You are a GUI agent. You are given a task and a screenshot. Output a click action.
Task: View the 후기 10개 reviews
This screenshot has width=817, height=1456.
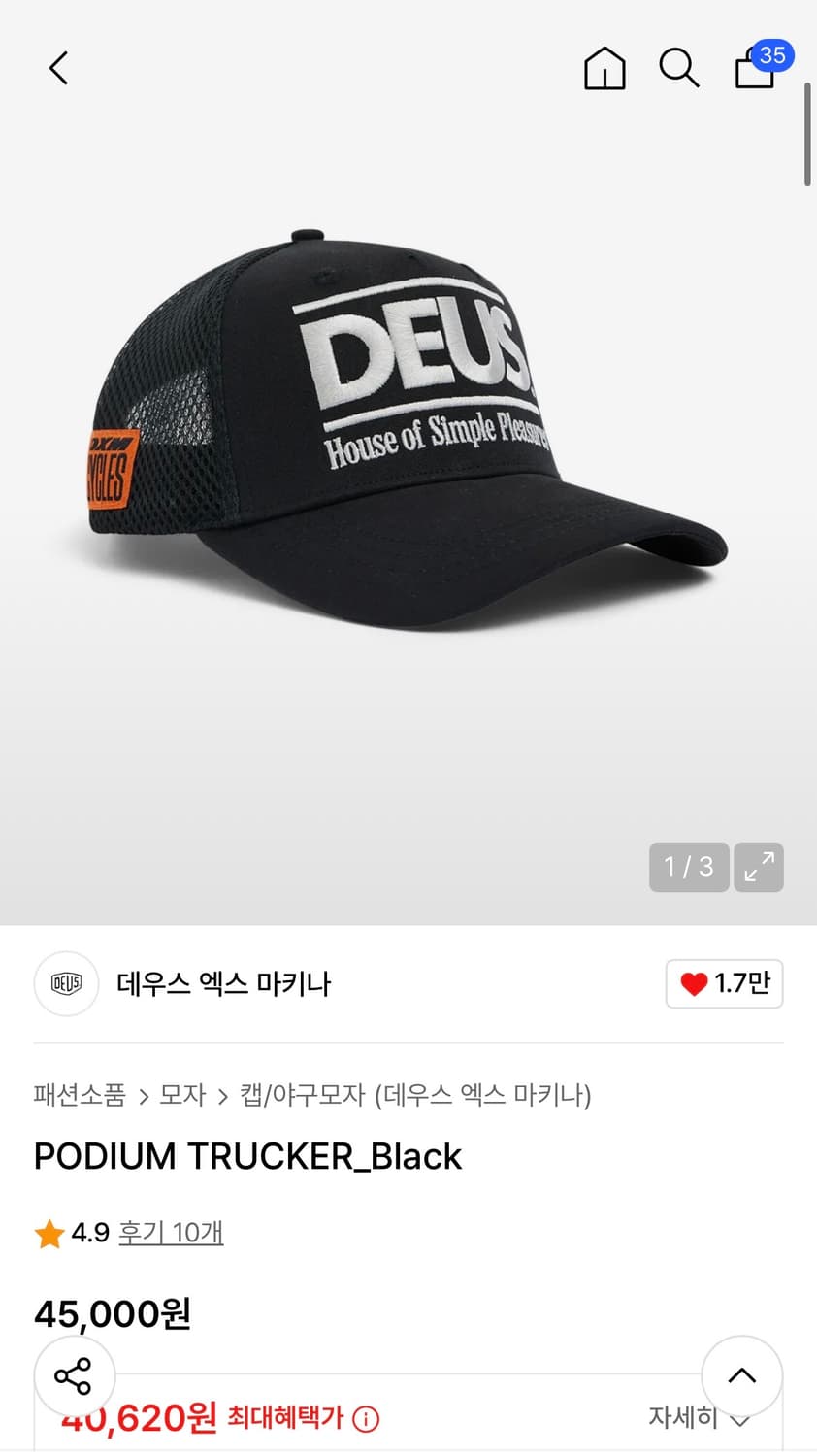tap(171, 1232)
